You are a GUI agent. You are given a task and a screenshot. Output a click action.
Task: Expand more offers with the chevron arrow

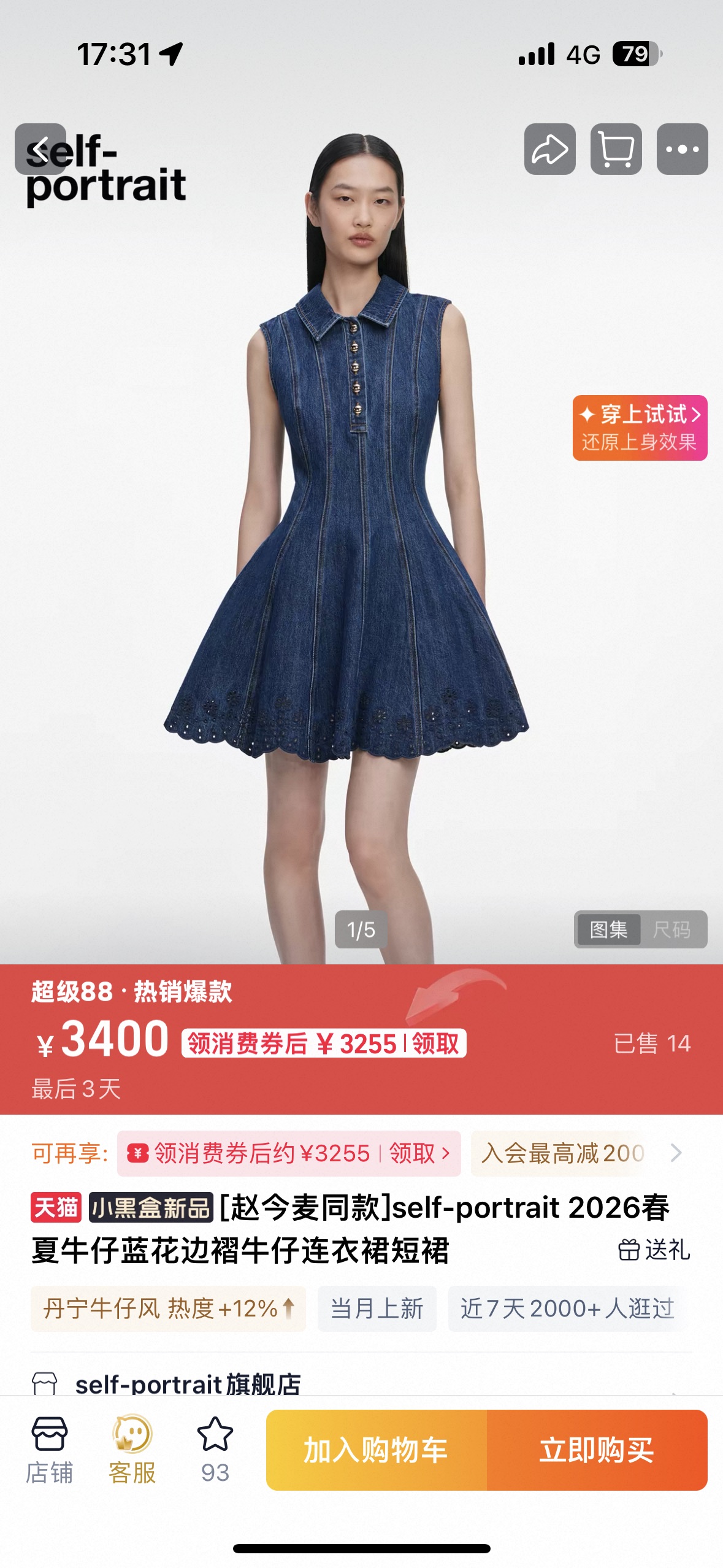pos(676,1153)
